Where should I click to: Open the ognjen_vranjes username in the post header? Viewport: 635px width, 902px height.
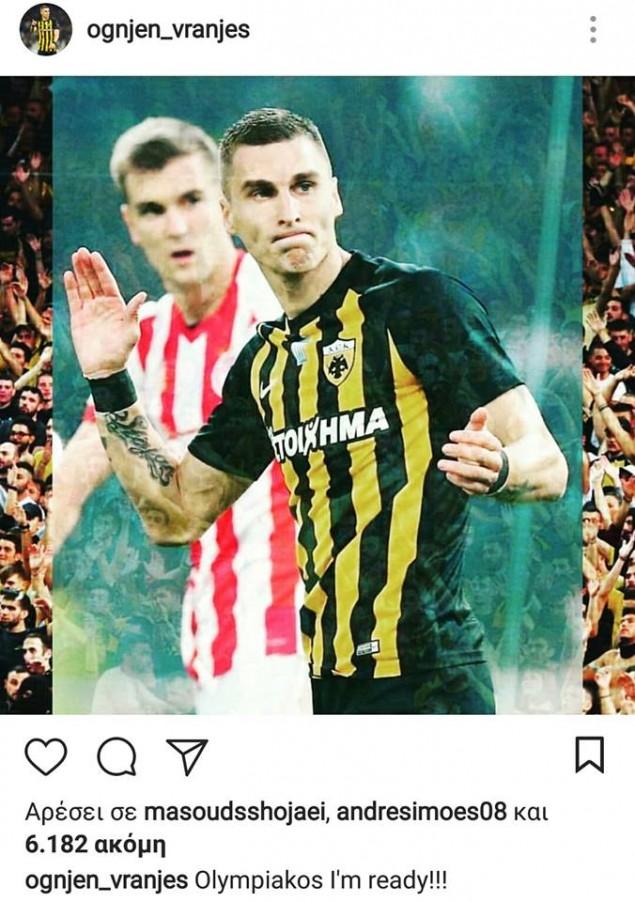[168, 30]
